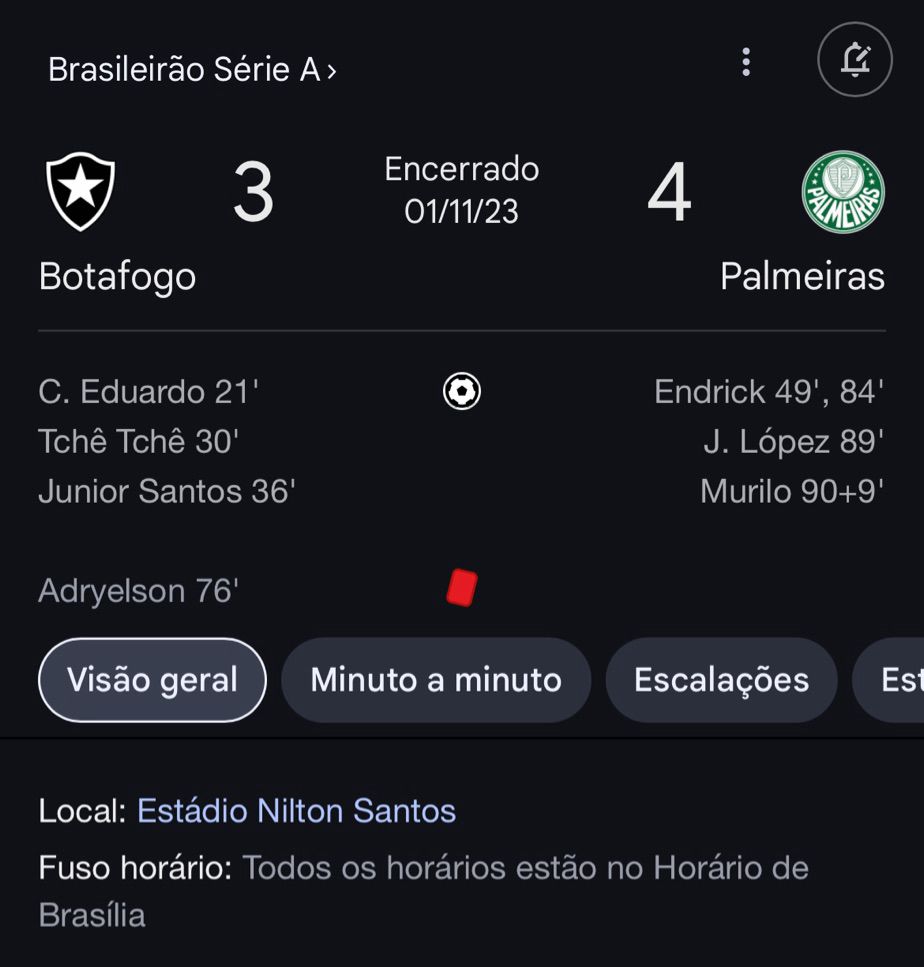Open the three-dot overflow menu

[745, 62]
